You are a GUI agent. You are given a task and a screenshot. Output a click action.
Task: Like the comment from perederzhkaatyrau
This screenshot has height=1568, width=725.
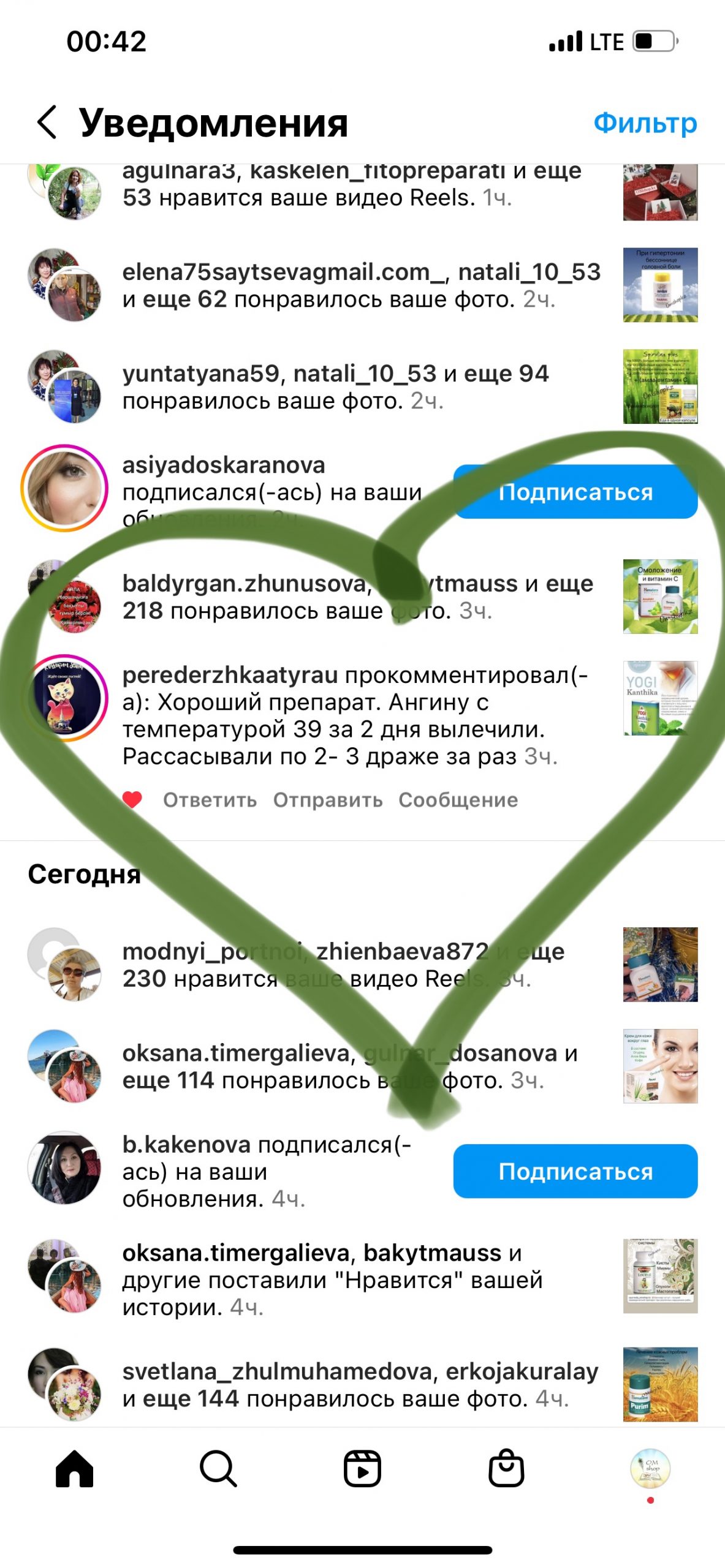pyautogui.click(x=132, y=799)
